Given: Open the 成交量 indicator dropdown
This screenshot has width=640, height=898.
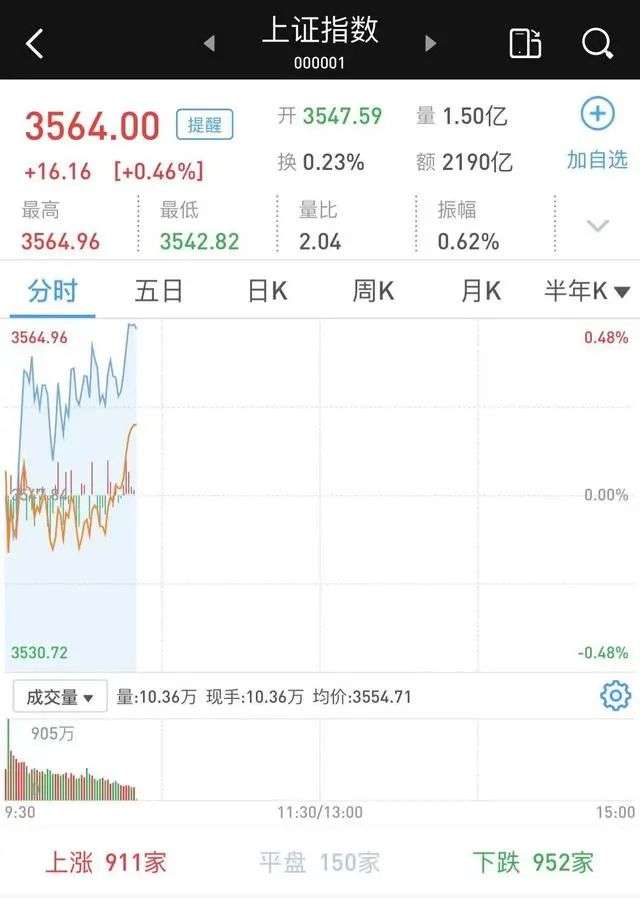Looking at the screenshot, I should pos(59,697).
